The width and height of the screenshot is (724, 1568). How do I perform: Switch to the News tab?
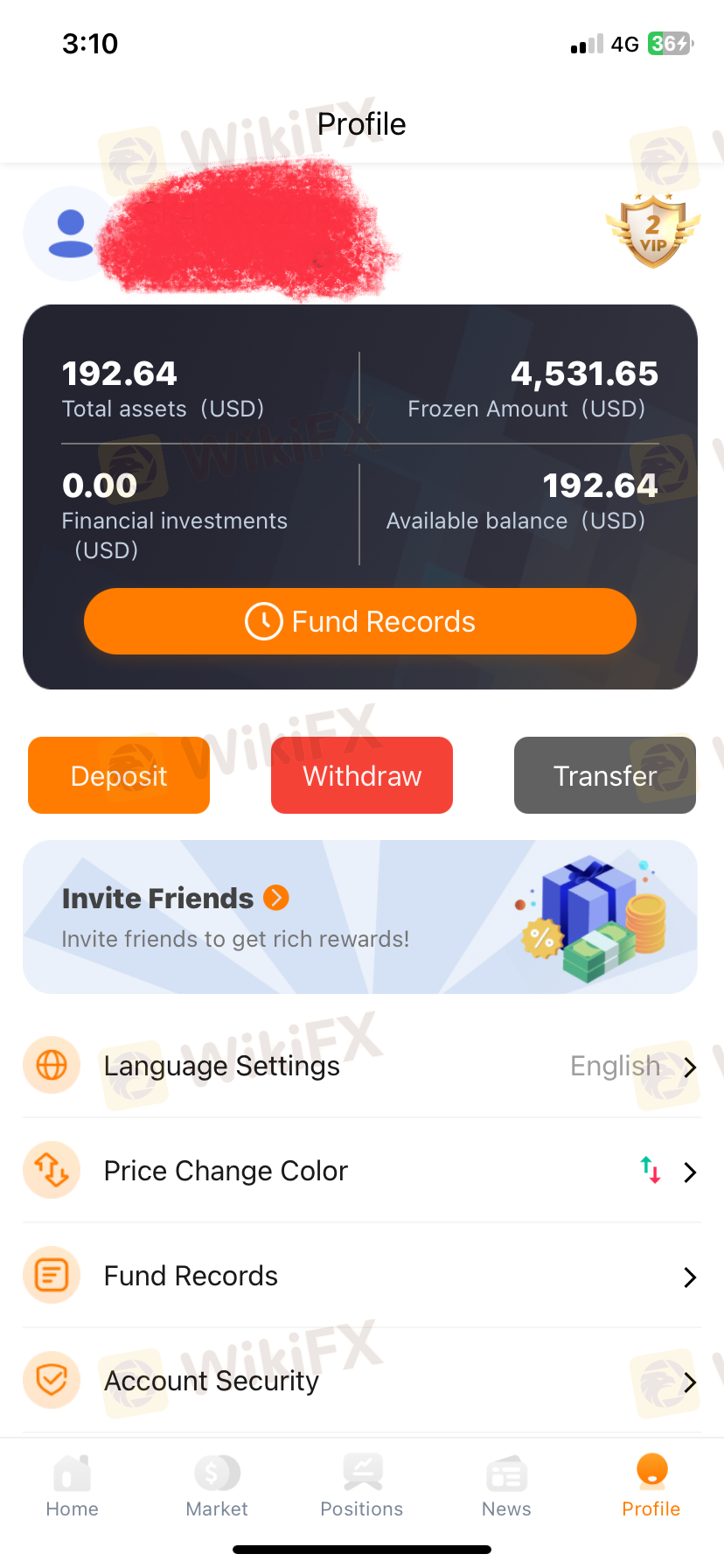pos(506,1486)
